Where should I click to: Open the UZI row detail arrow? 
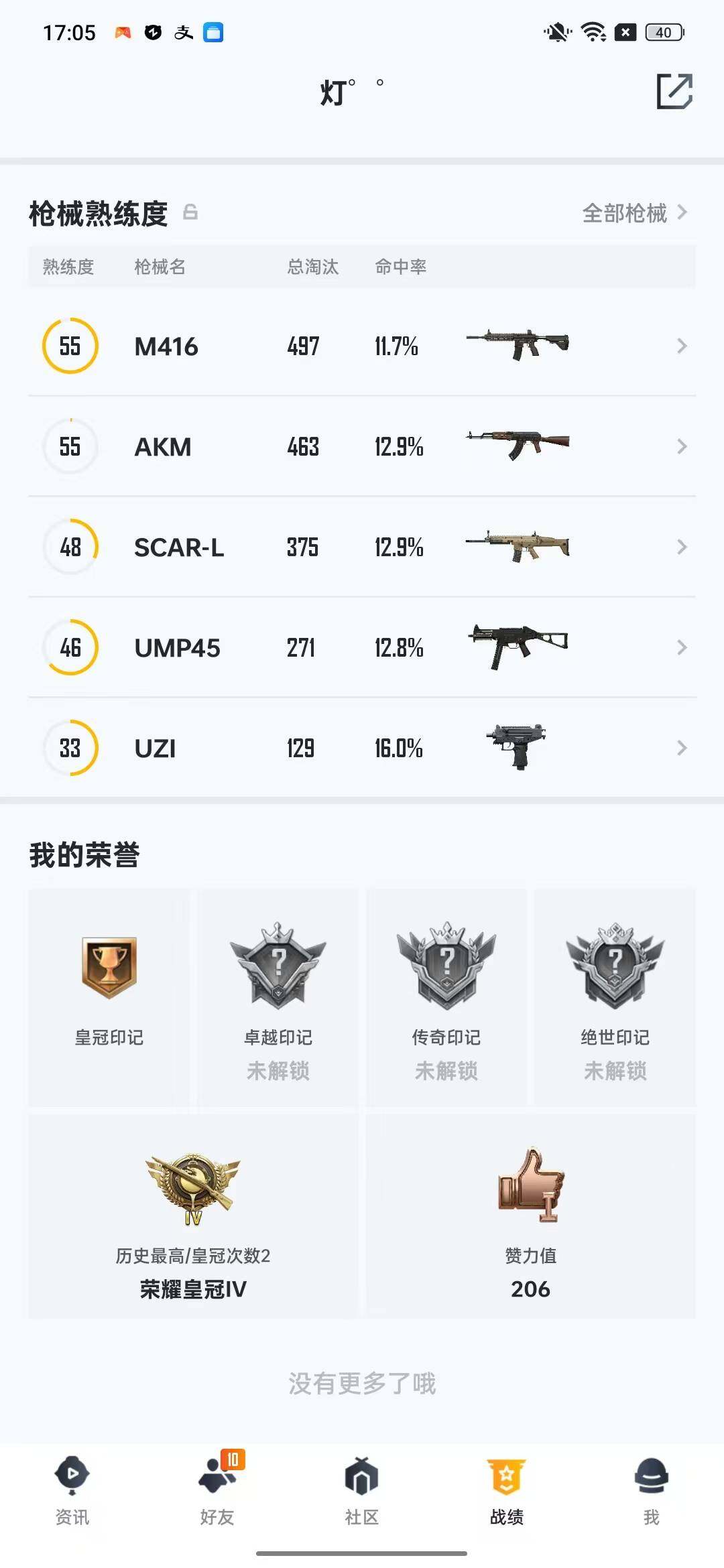(681, 748)
